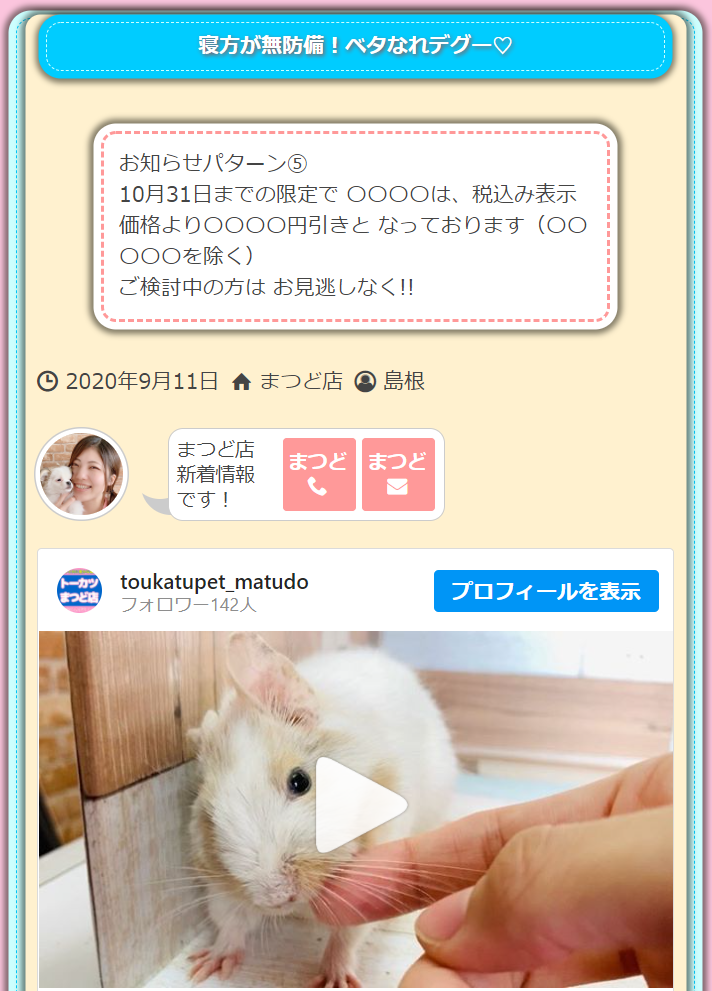Email the まつど store via envelope button
The image size is (712, 991).
[x=398, y=474]
